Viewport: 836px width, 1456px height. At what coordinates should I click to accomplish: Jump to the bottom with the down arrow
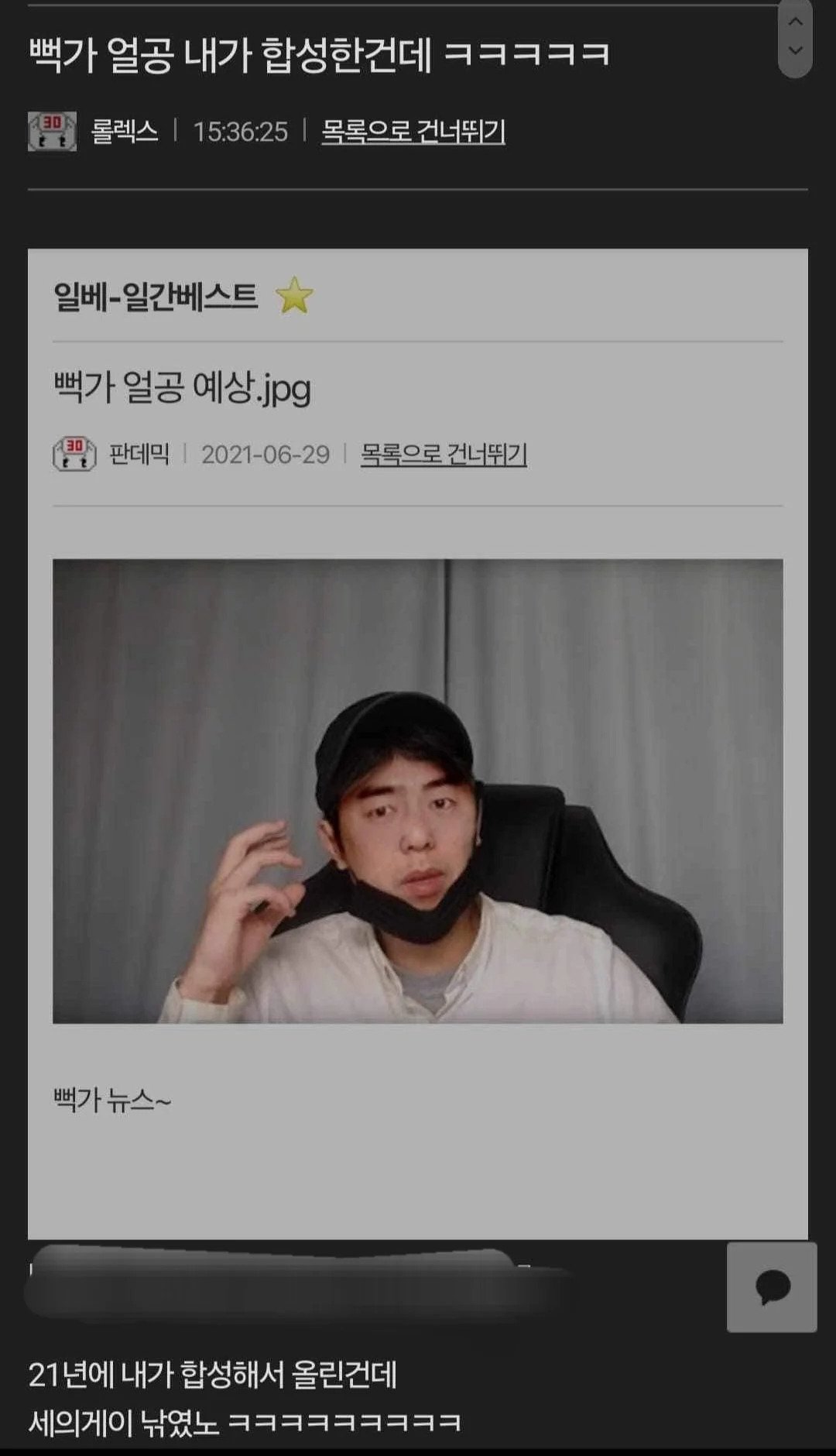point(795,51)
